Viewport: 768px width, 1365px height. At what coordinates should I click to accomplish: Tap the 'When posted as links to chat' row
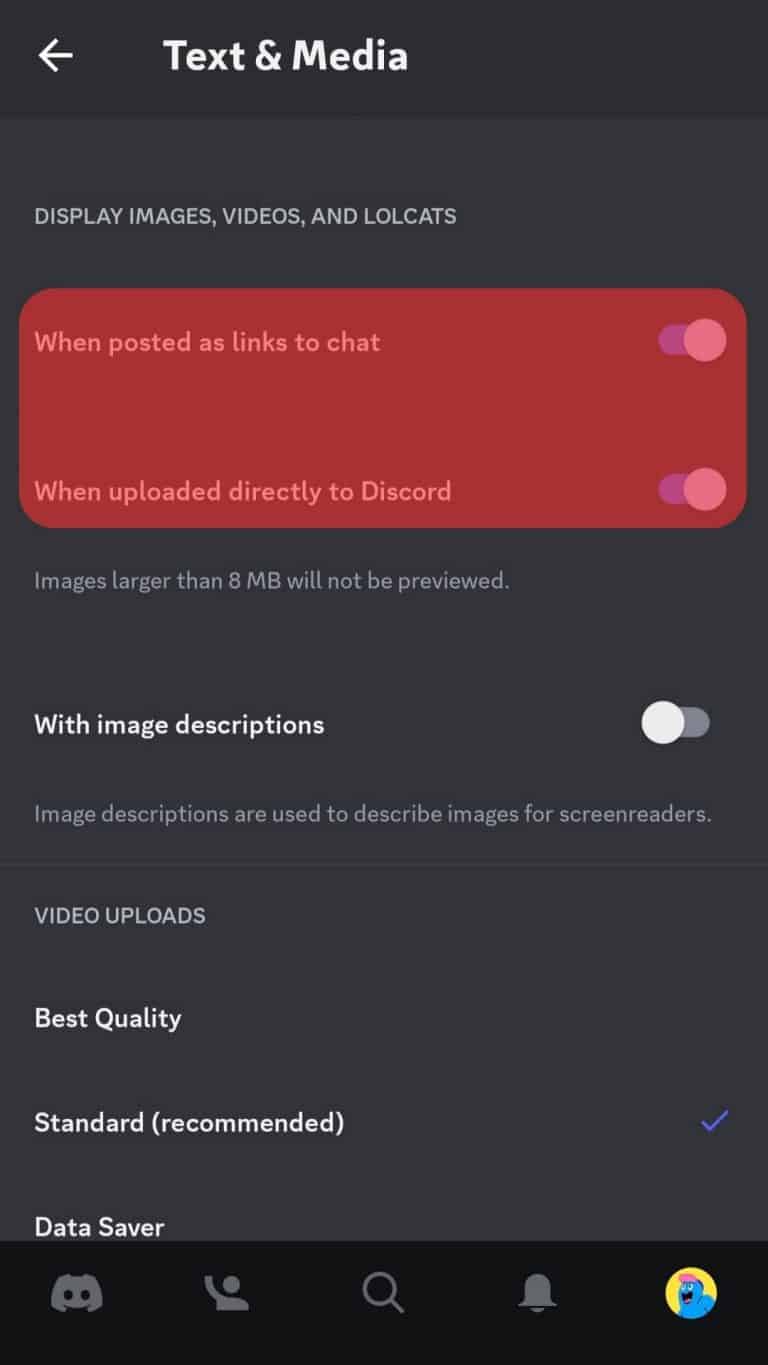pyautogui.click(x=207, y=341)
